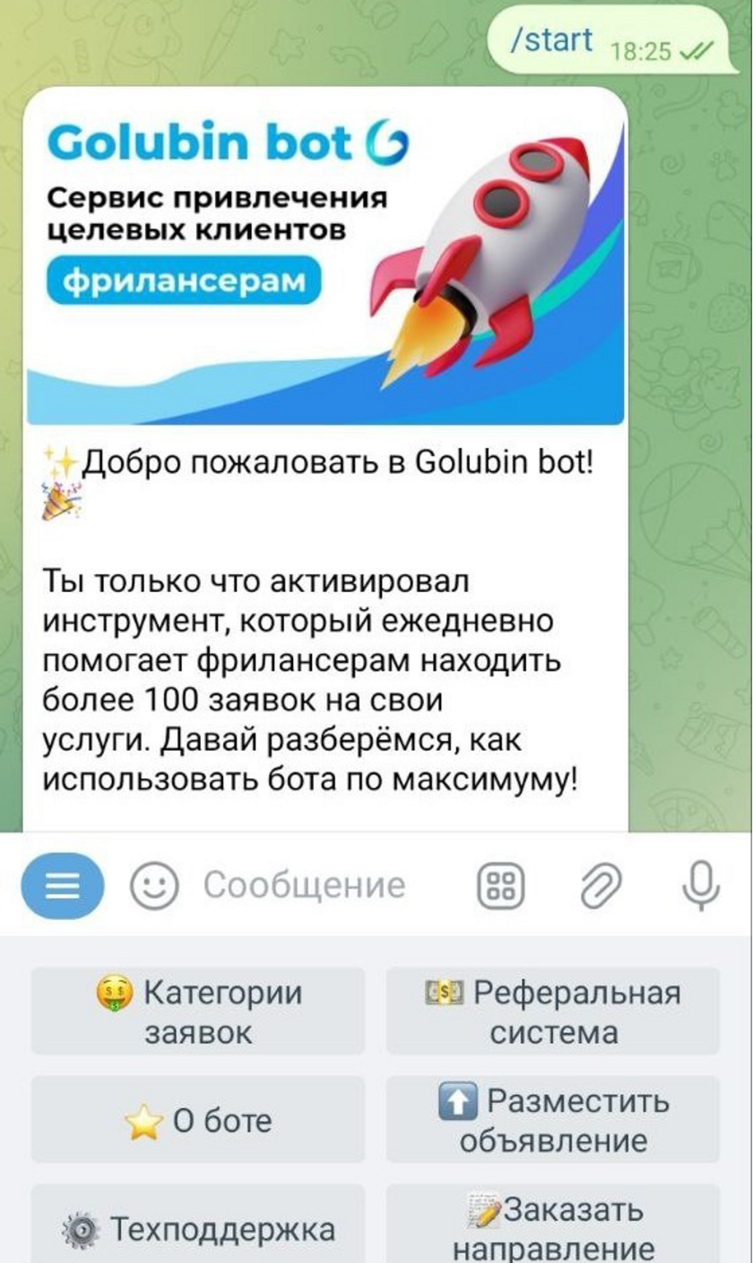Choose the О боте button
The height and width of the screenshot is (1263, 753).
(x=198, y=1120)
